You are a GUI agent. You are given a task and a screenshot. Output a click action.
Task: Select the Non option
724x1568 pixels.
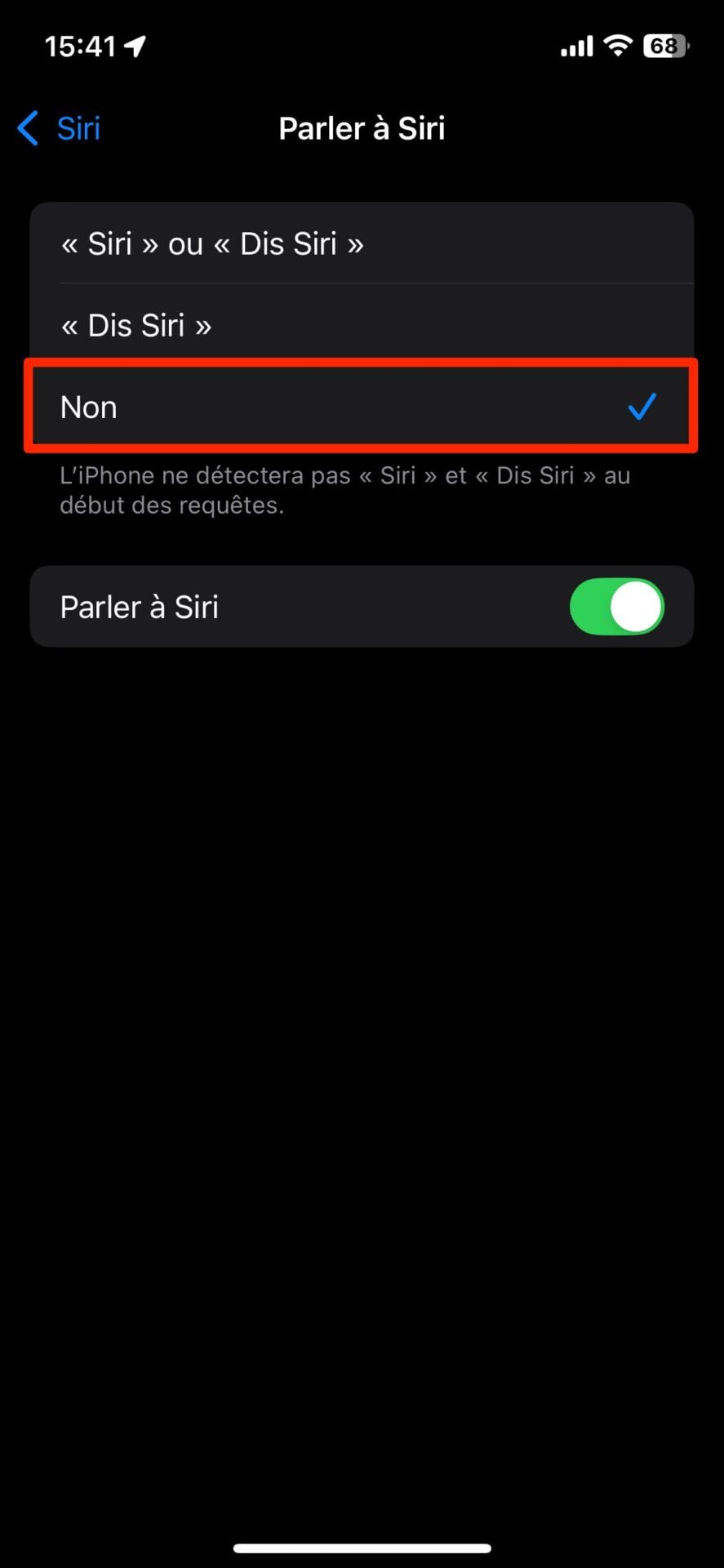[x=361, y=407]
